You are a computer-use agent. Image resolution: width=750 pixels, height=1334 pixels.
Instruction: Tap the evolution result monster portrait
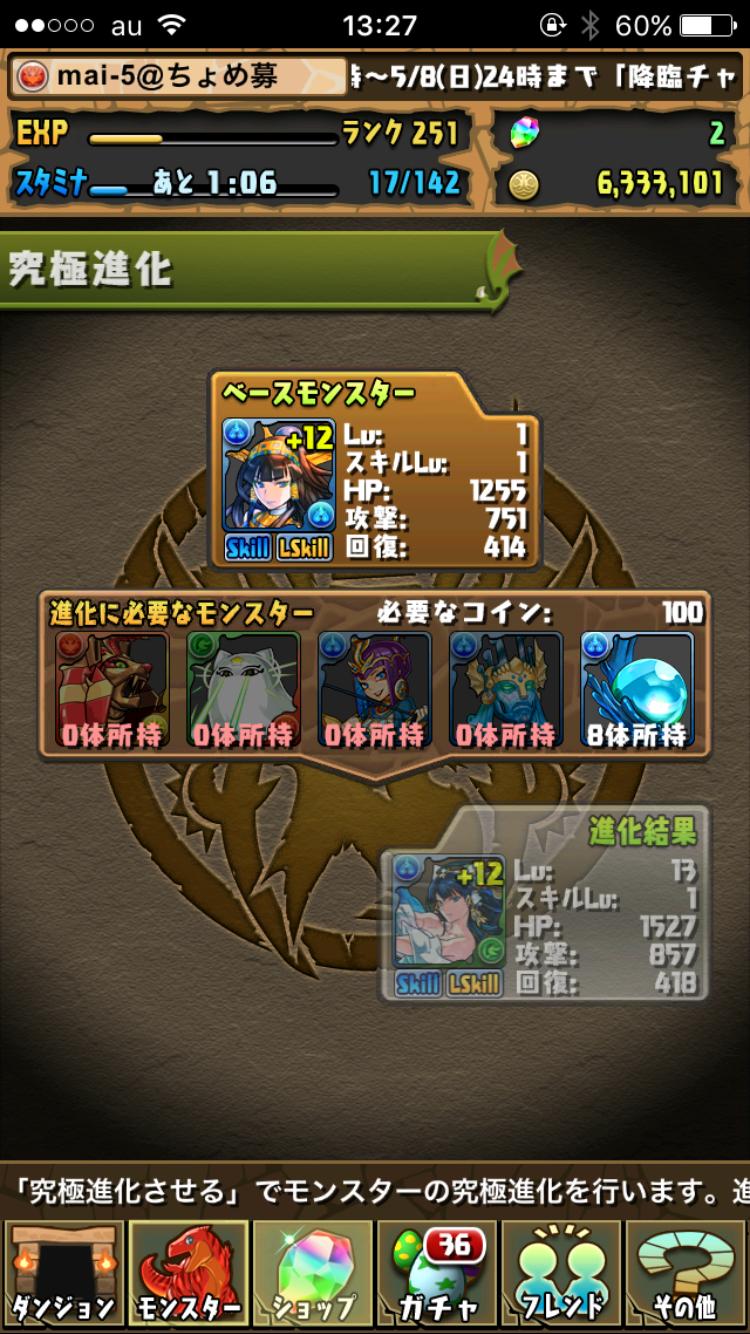448,909
